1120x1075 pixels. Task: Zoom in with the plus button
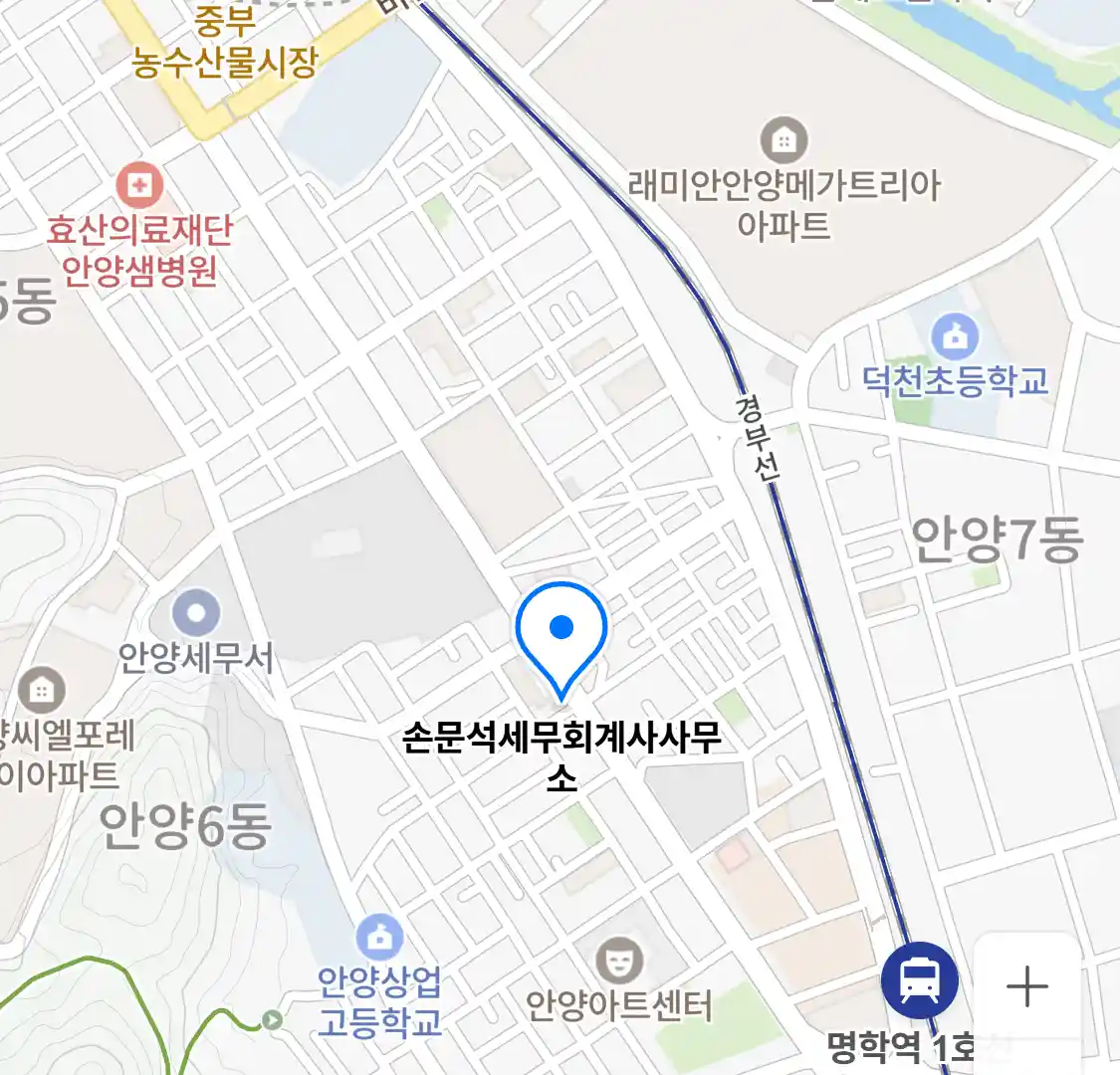point(1026,986)
